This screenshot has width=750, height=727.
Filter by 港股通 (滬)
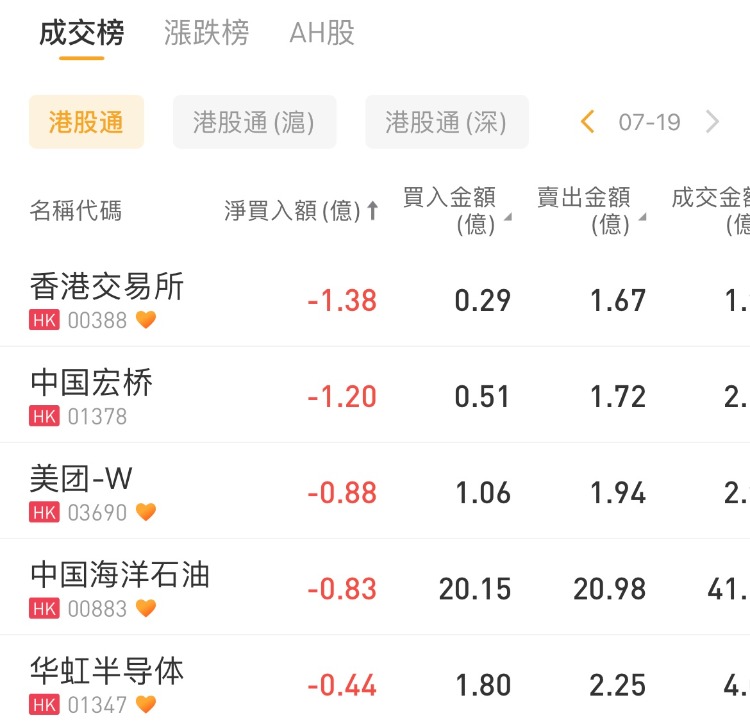coord(254,122)
